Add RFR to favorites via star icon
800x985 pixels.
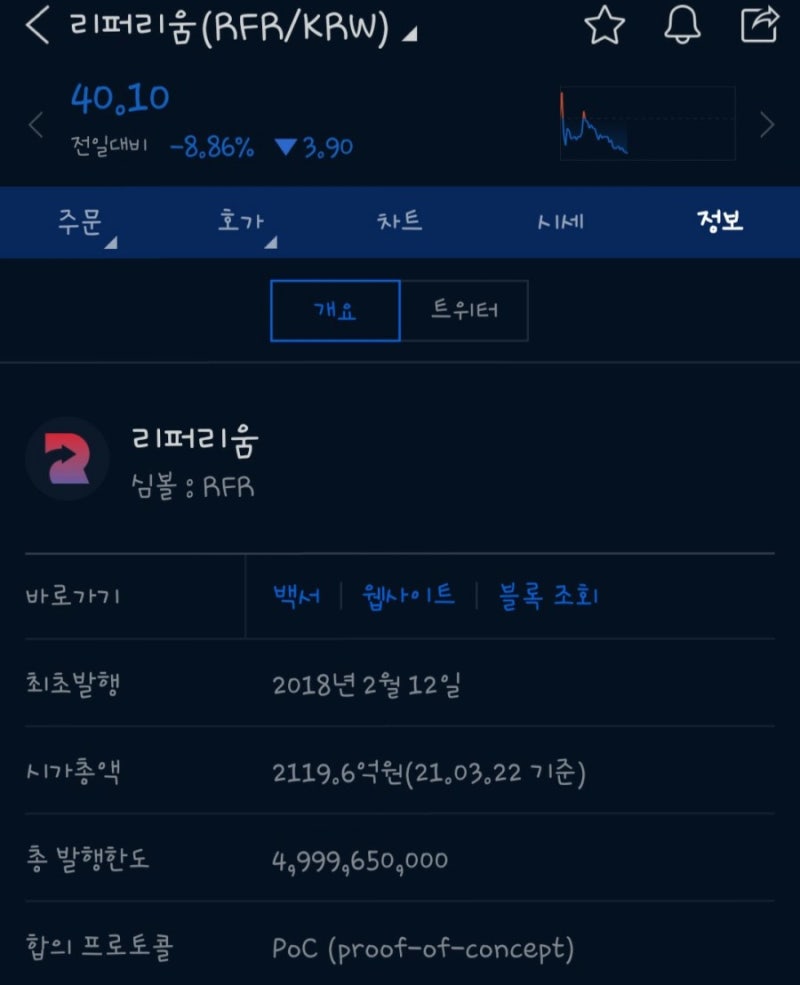point(606,27)
